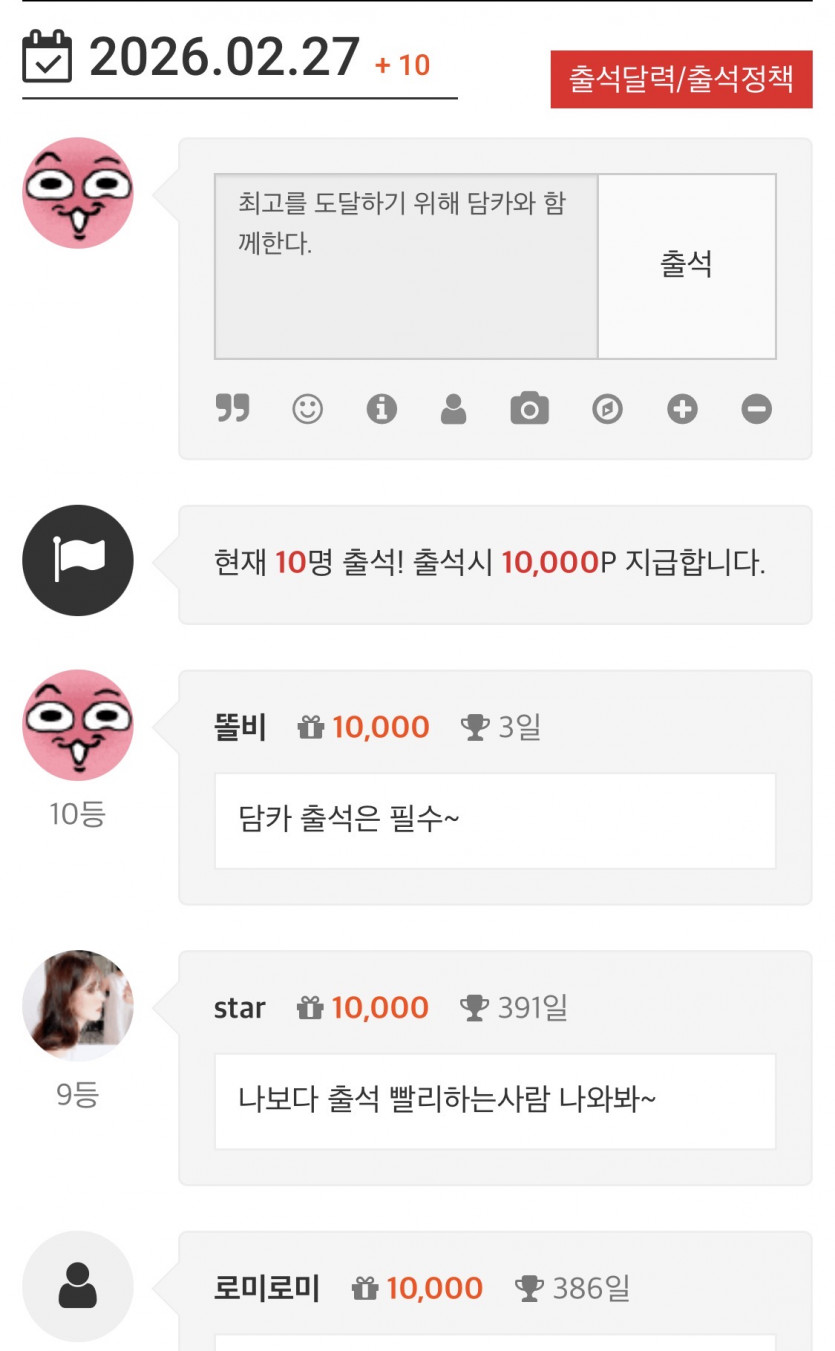Screen dimensions: 835x1351
Task: Click the checkmark calendar icon beside the date
Action: tap(49, 56)
